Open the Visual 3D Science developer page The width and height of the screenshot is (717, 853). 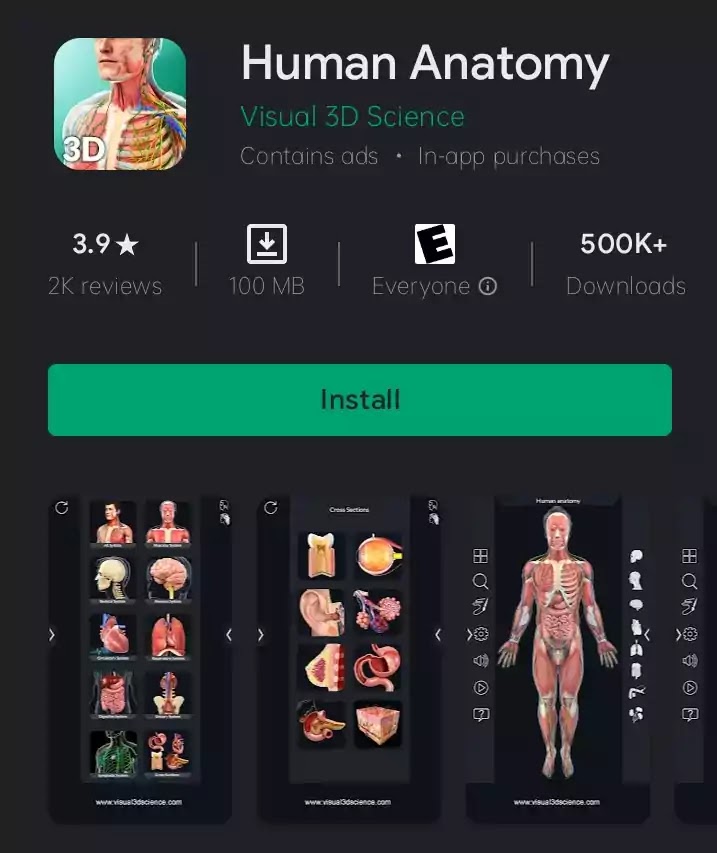tap(352, 116)
